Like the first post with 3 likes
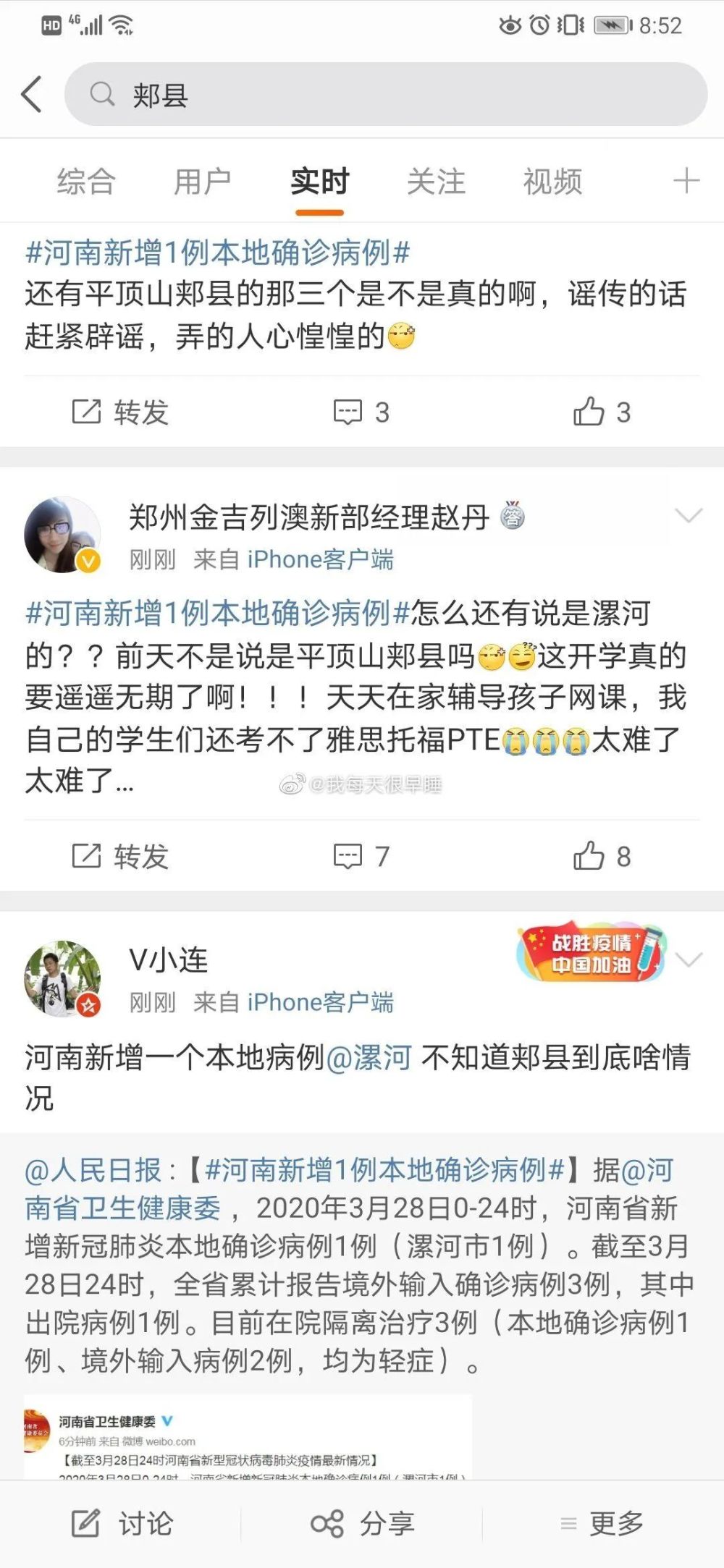Viewport: 724px width, 1568px height. tap(602, 412)
